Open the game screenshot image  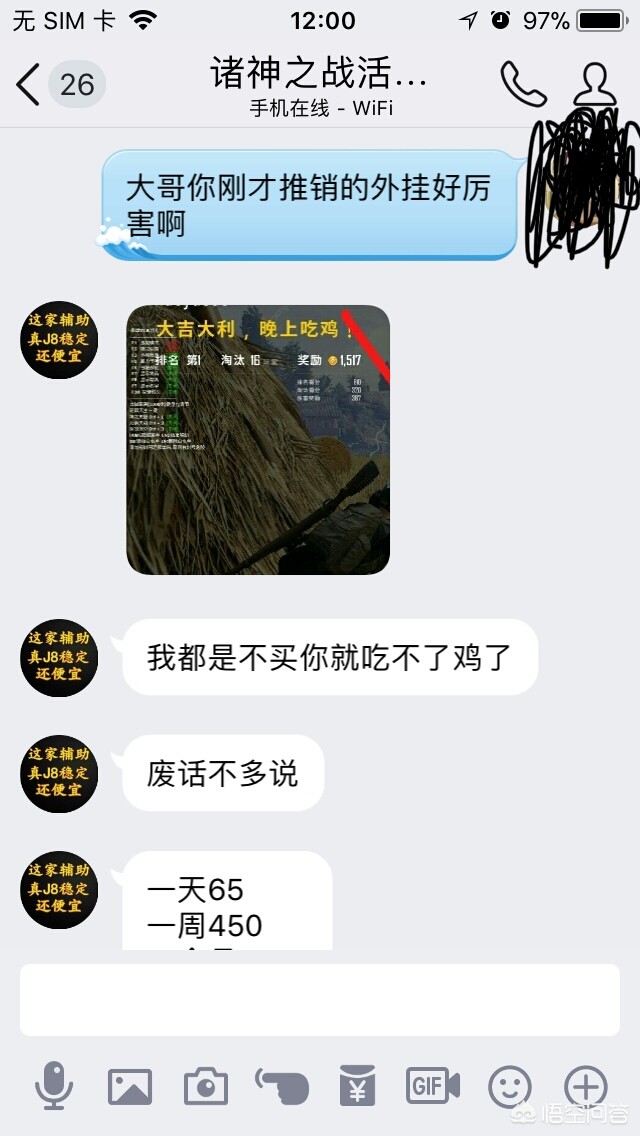258,440
